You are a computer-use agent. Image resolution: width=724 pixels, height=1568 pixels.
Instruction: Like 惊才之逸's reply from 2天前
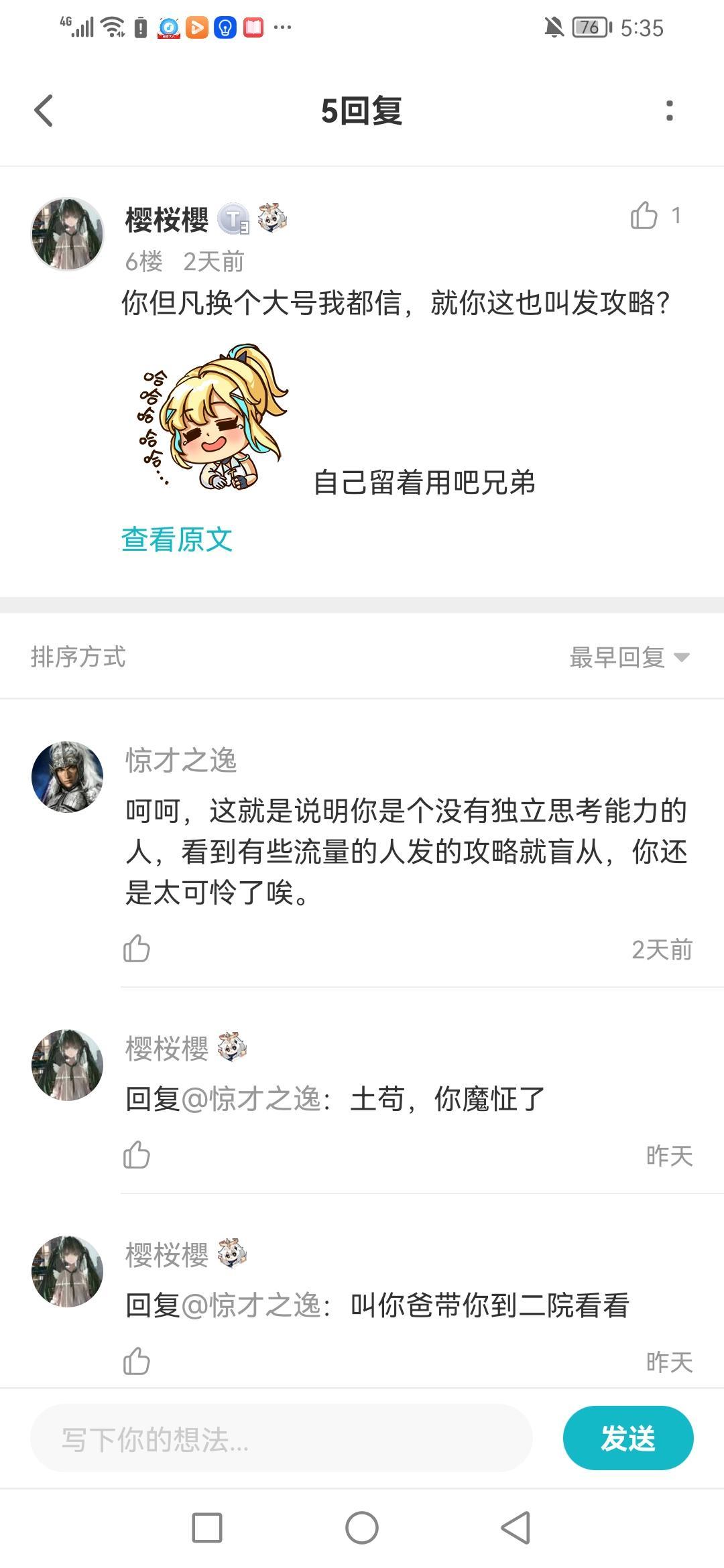tap(137, 948)
